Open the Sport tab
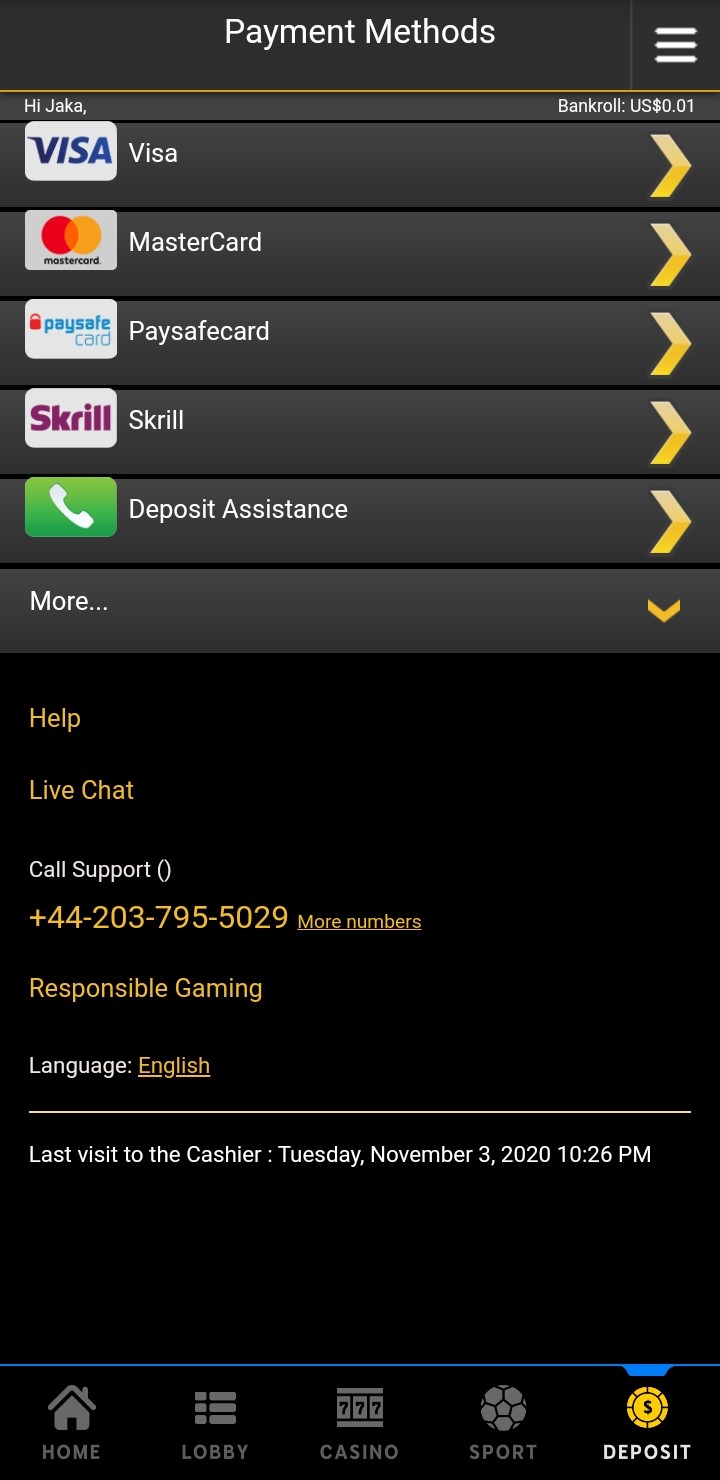720x1480 pixels. [x=503, y=1423]
